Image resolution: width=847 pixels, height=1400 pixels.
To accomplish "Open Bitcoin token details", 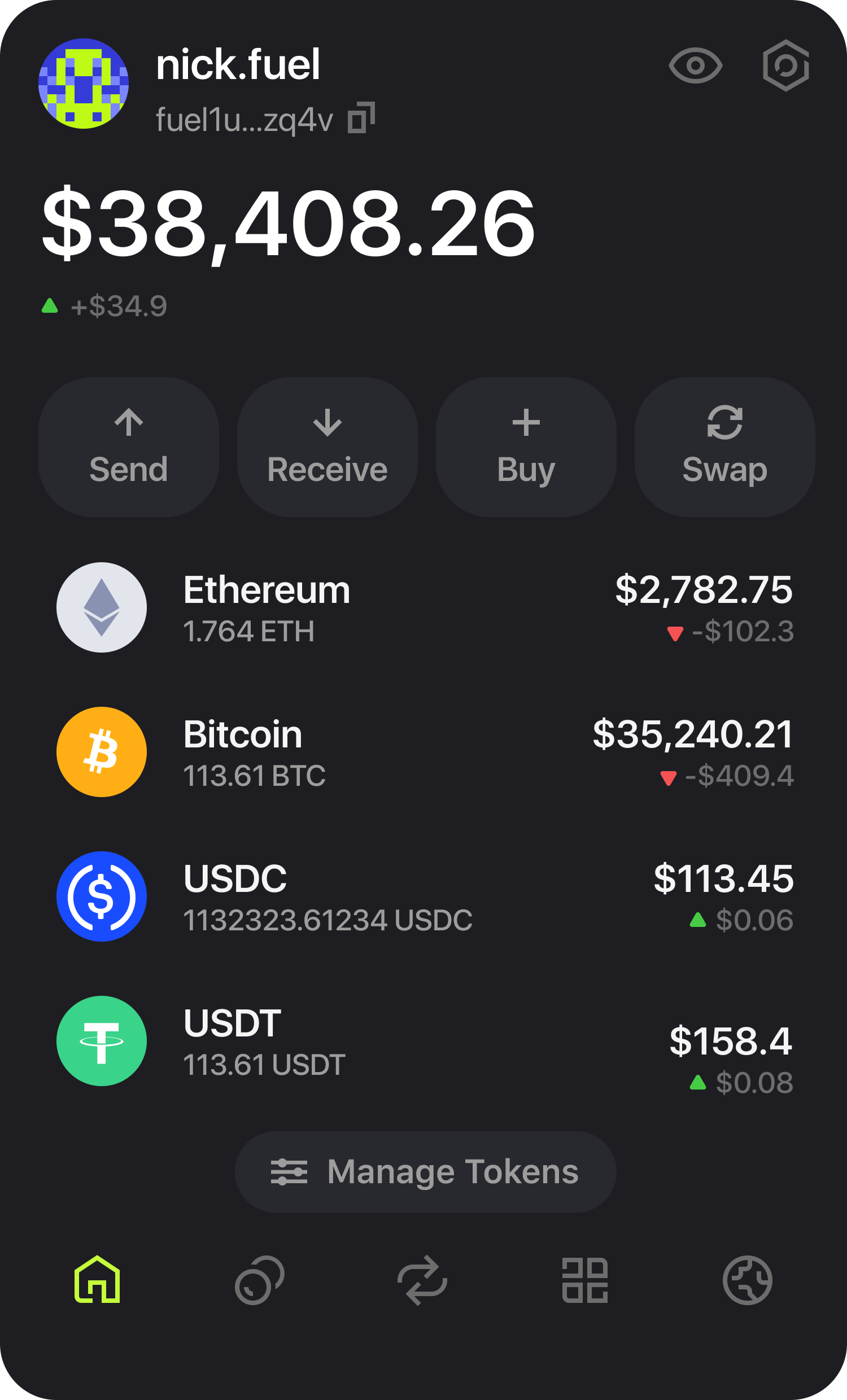I will (x=423, y=752).
